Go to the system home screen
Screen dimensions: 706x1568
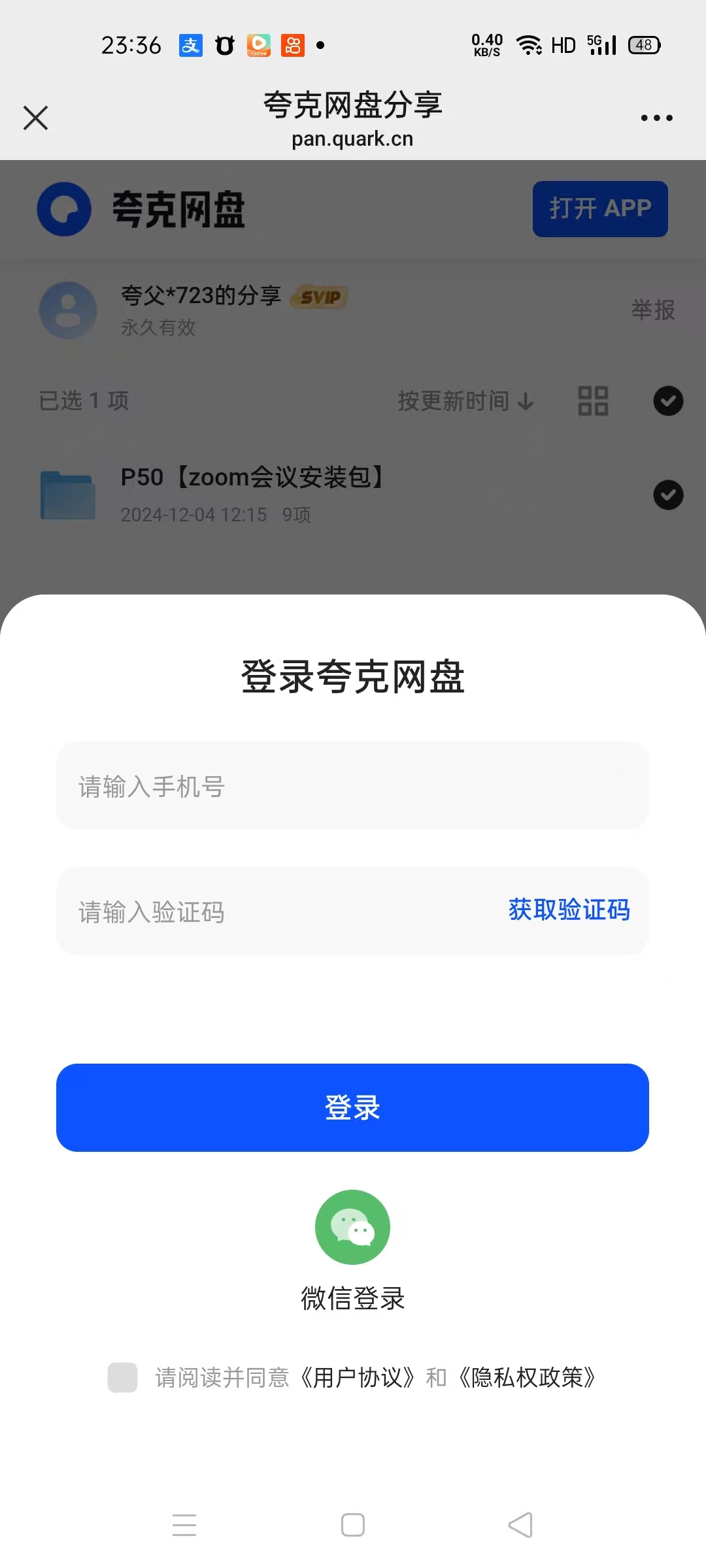click(x=353, y=1525)
